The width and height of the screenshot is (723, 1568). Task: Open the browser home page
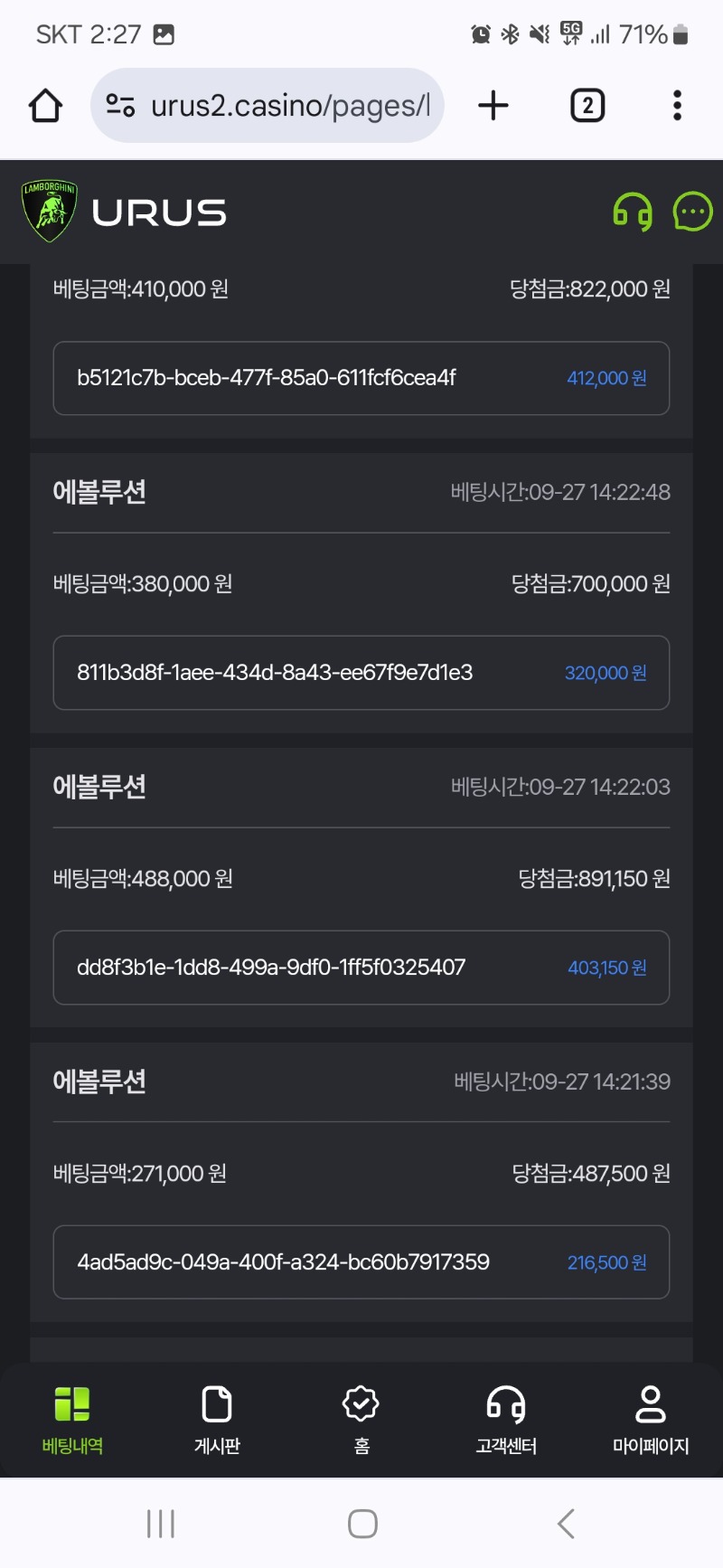click(45, 106)
